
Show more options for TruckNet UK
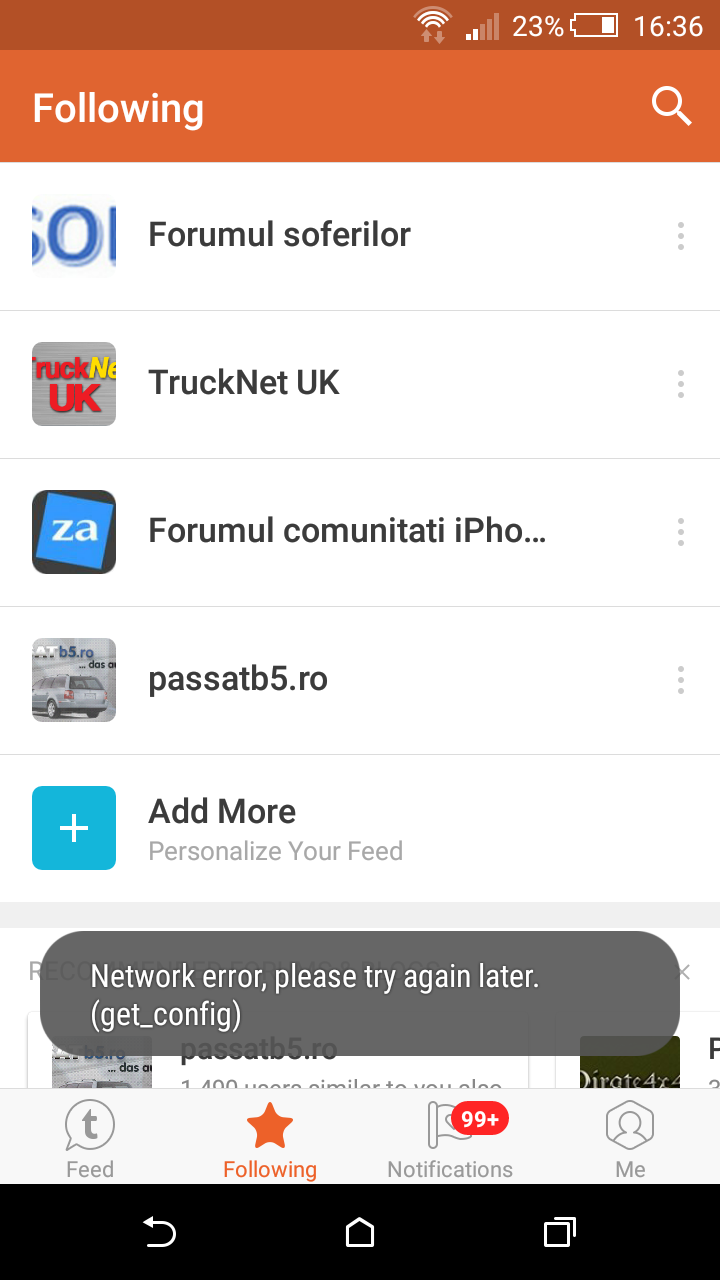coord(680,384)
